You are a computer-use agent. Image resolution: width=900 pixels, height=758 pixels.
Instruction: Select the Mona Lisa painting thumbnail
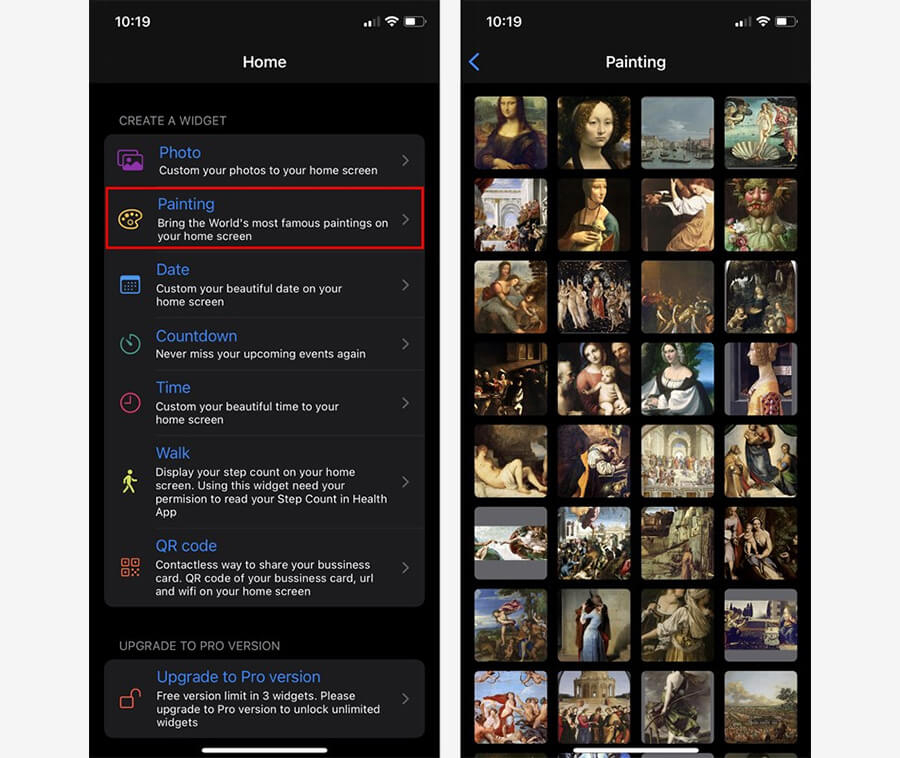click(x=510, y=132)
